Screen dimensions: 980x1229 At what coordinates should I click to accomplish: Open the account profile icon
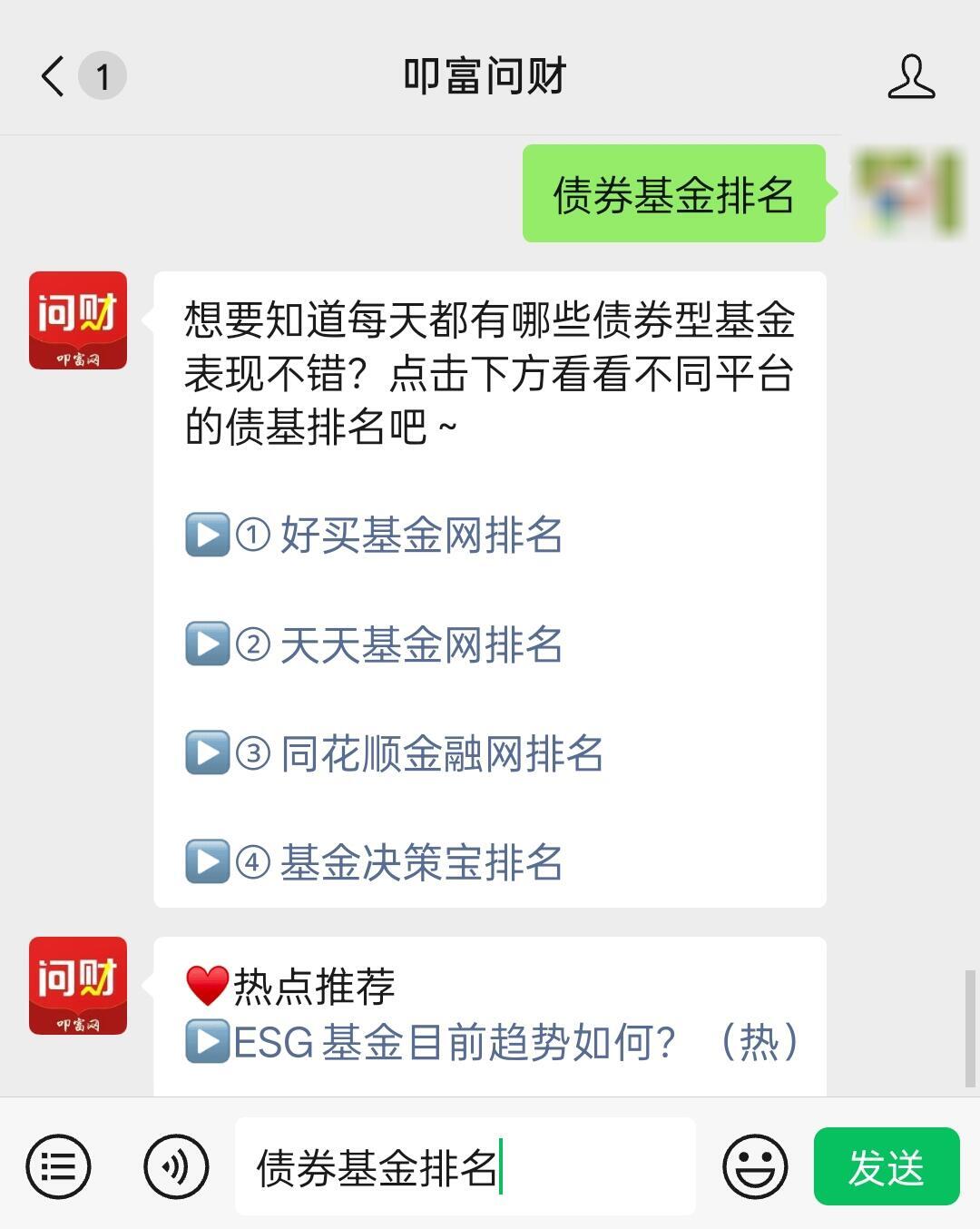pyautogui.click(x=911, y=76)
